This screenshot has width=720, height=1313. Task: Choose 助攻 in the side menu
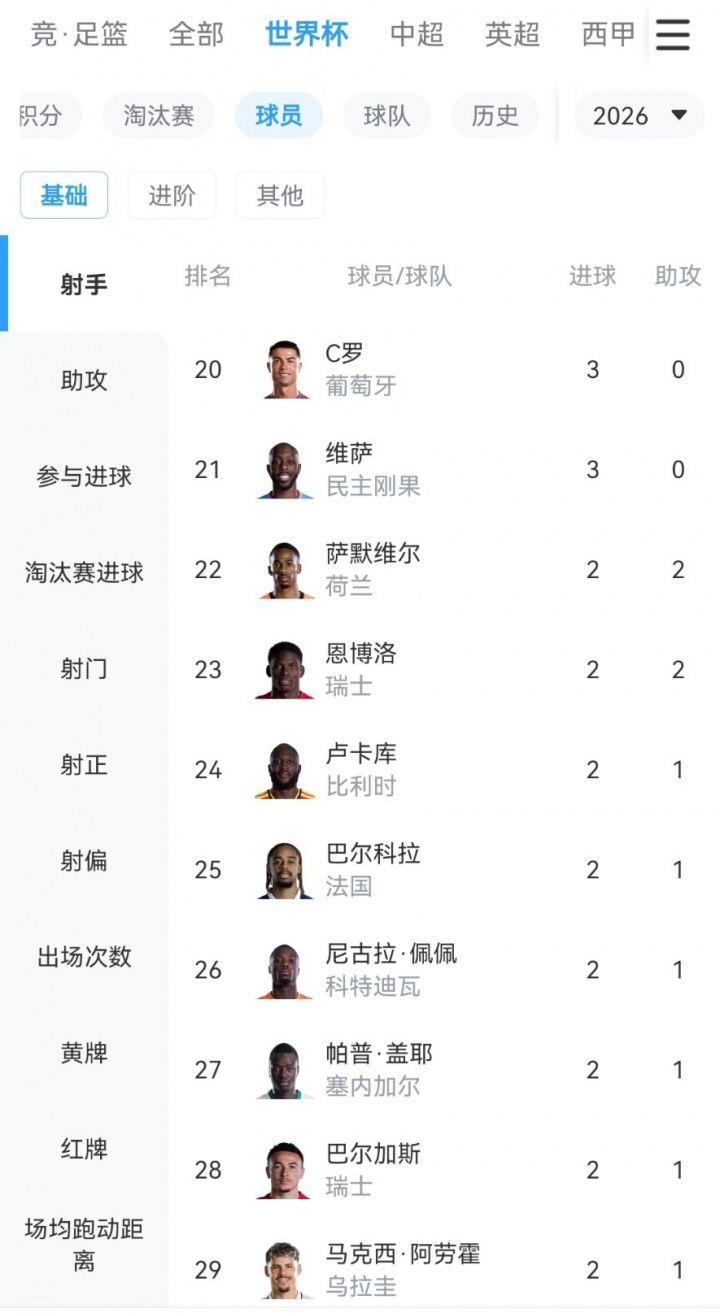point(84,381)
